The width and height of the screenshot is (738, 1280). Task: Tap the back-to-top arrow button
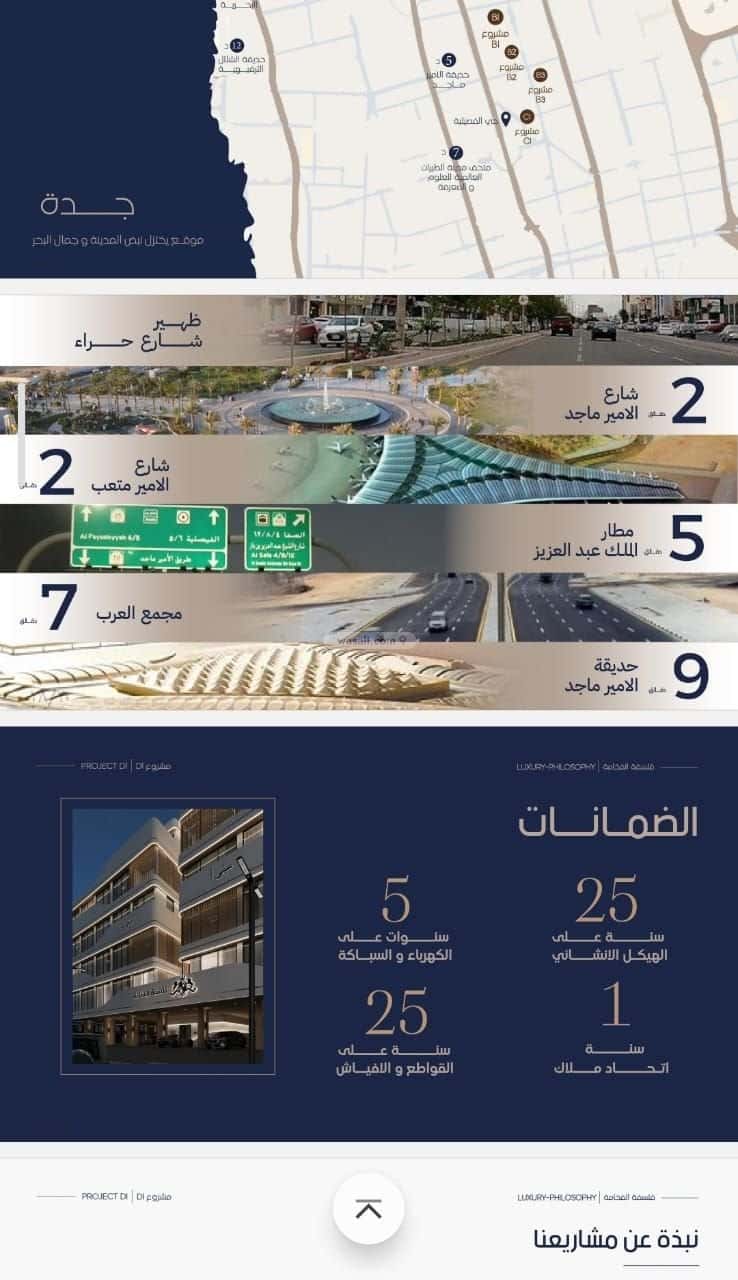[368, 1209]
